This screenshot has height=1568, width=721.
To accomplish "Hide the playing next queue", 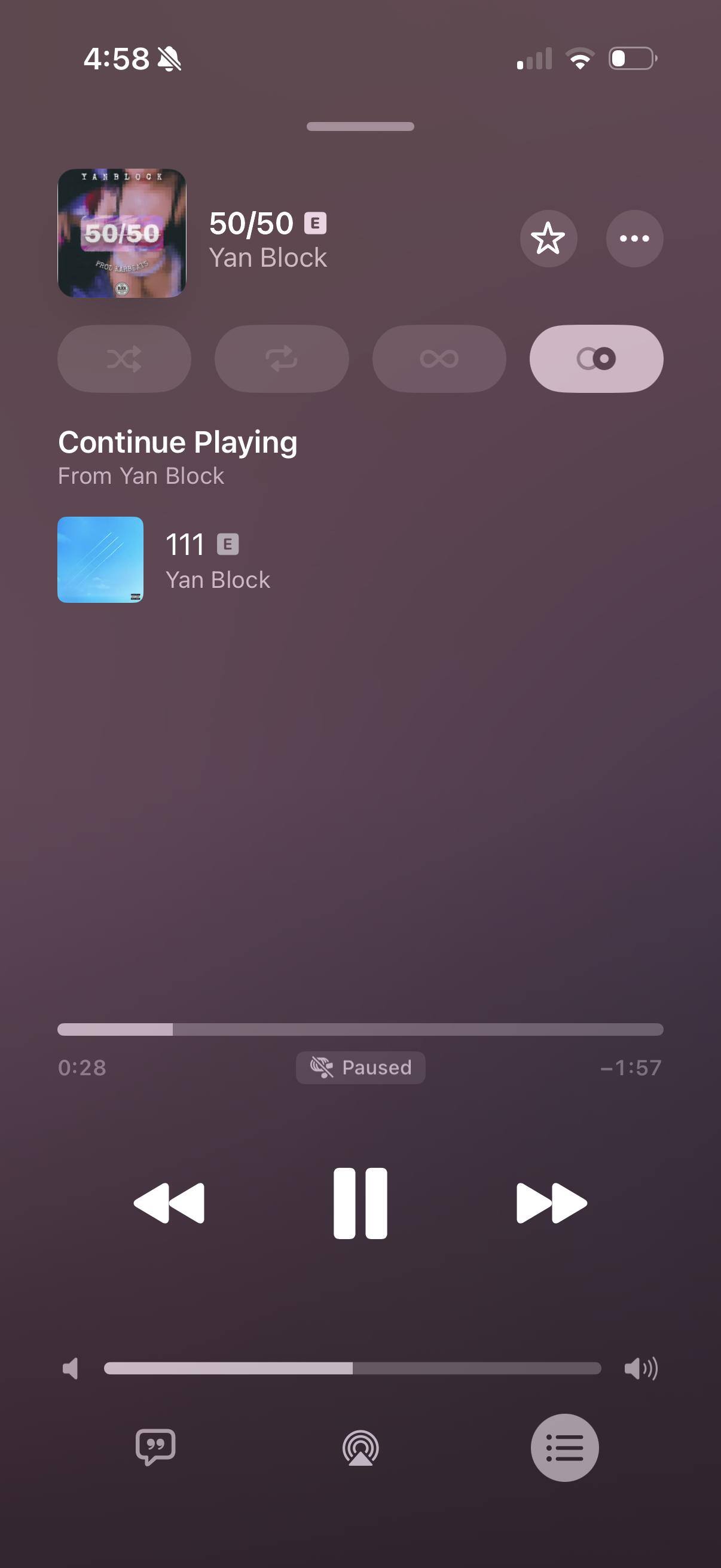I will 564,1447.
